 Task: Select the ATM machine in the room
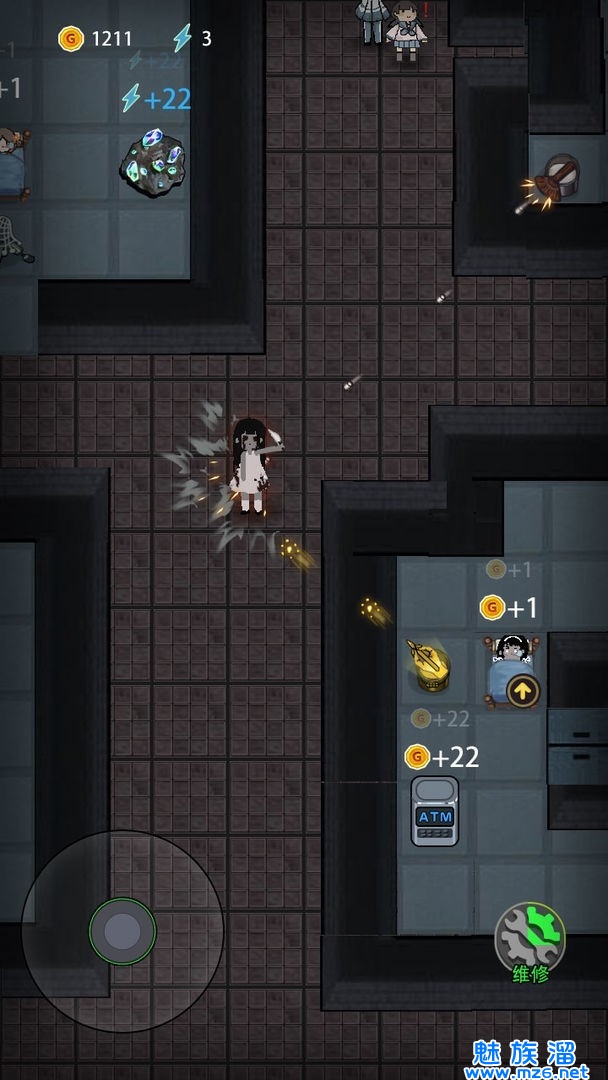435,812
